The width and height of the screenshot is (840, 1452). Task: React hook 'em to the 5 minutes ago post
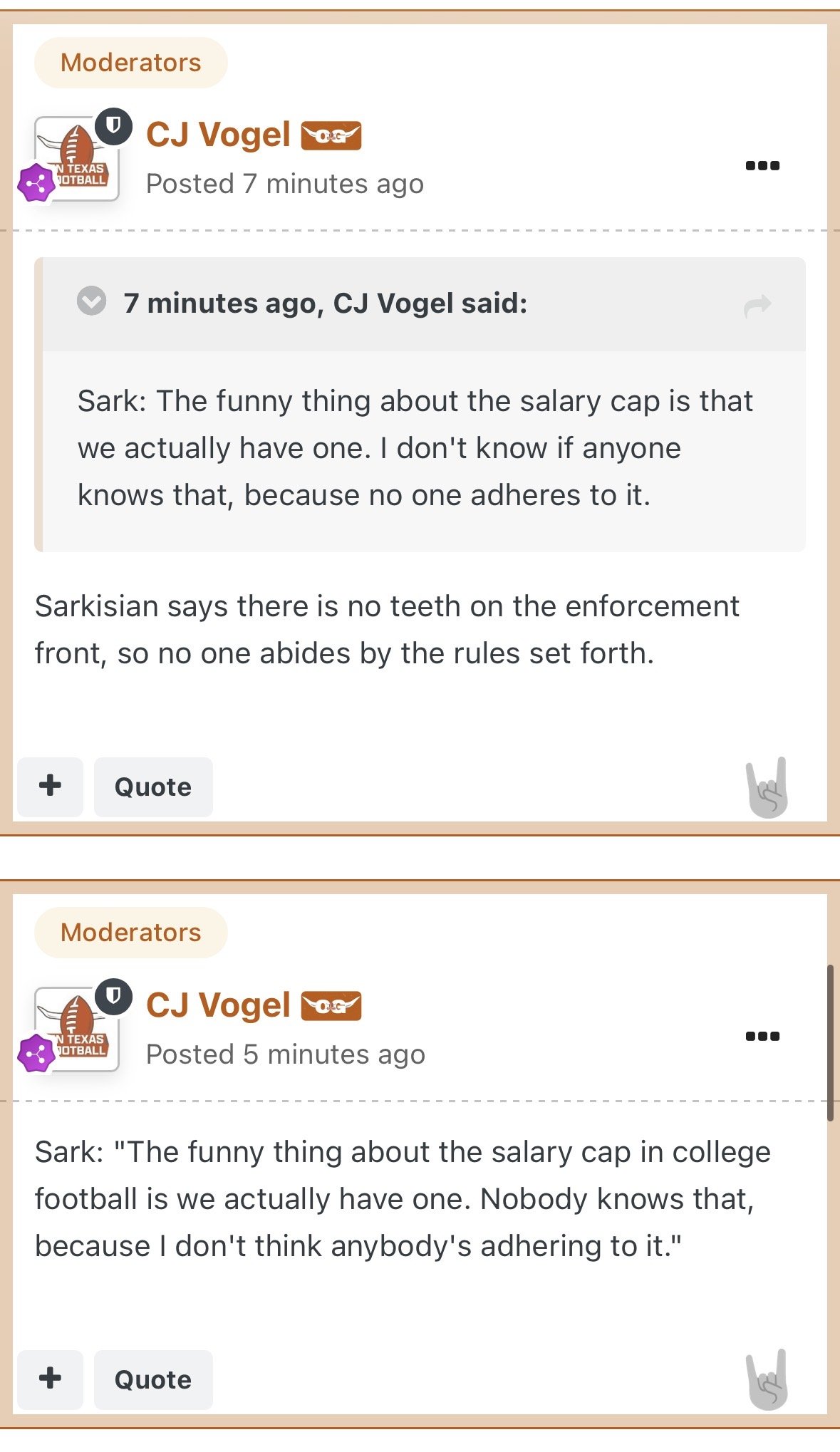tap(767, 1380)
